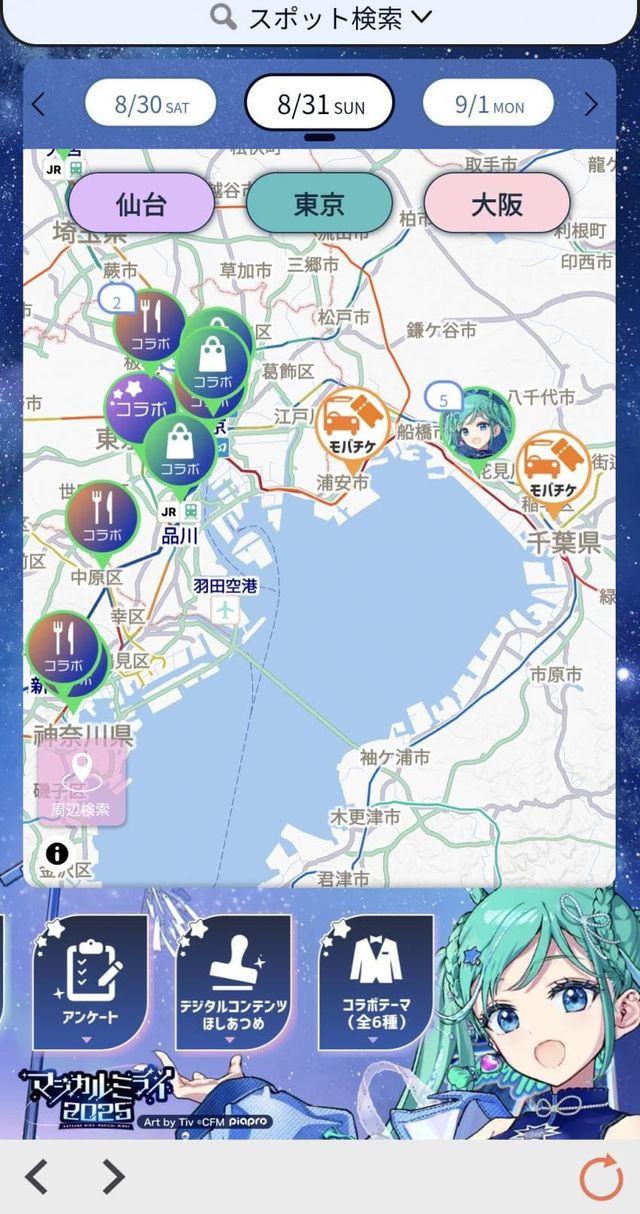Expand the スポット検索 search dropdown
The height and width of the screenshot is (1214, 640).
click(322, 17)
